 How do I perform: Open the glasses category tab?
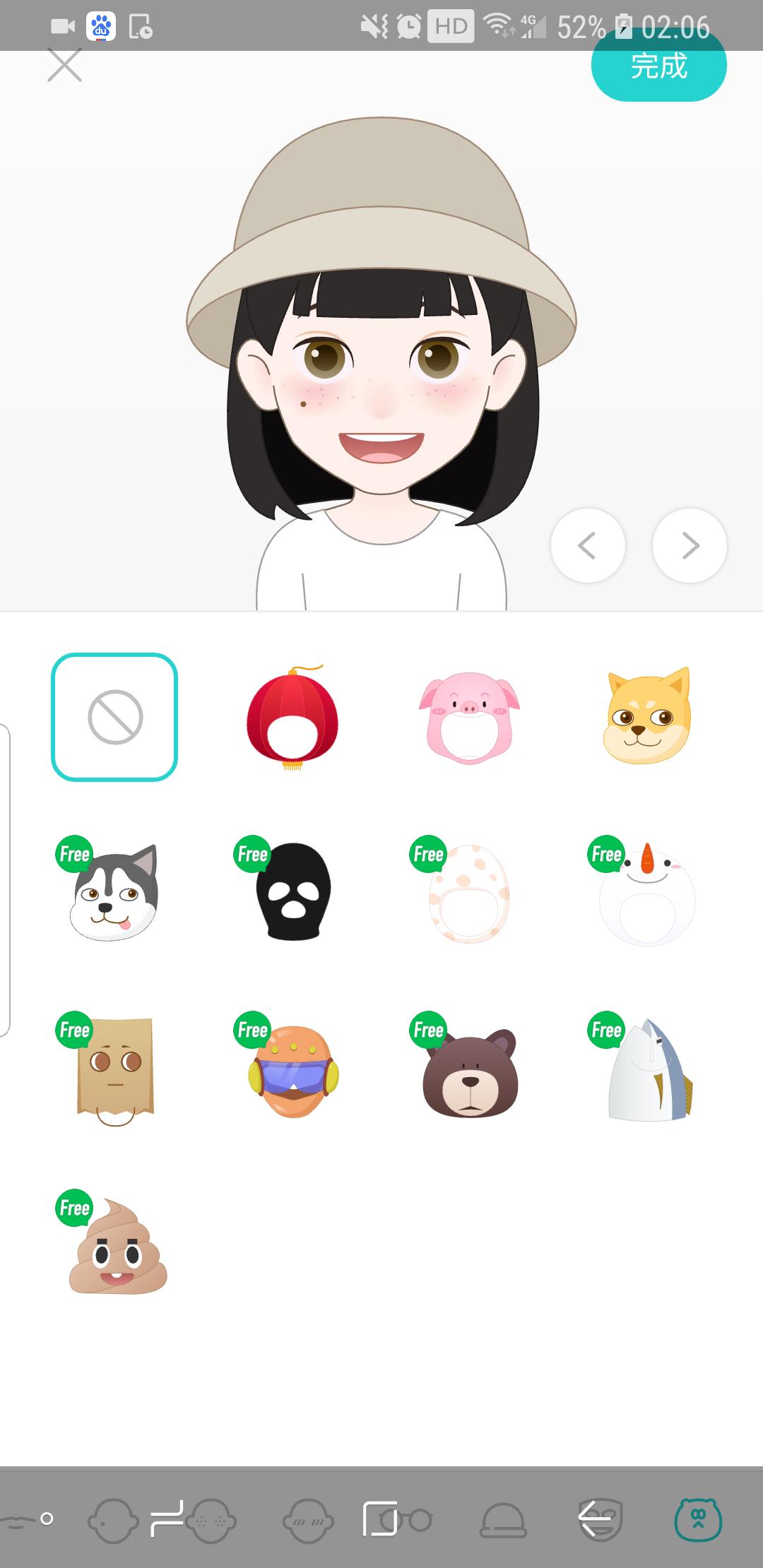pos(417,1520)
